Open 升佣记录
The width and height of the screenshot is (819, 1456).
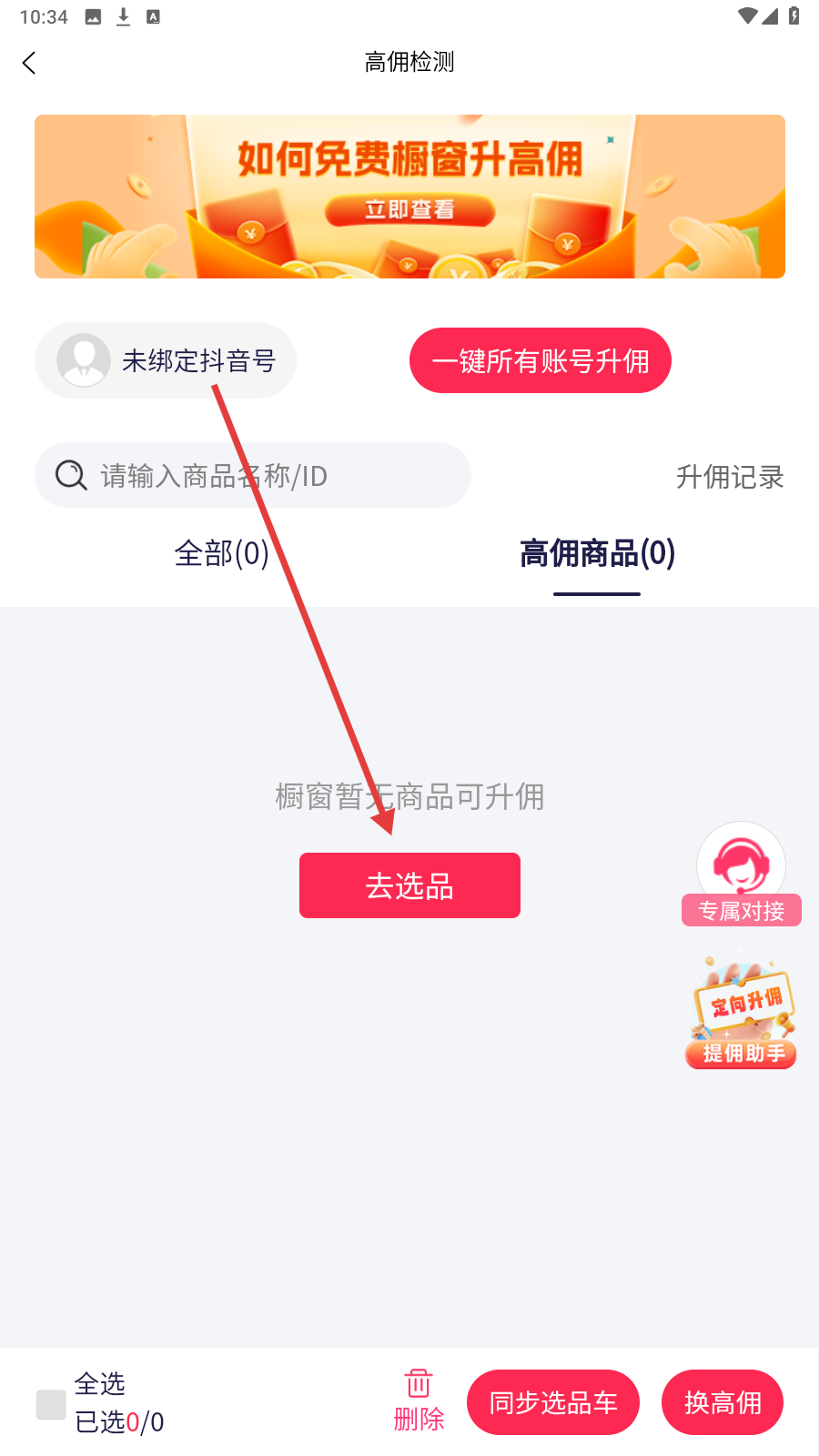pyautogui.click(x=730, y=477)
